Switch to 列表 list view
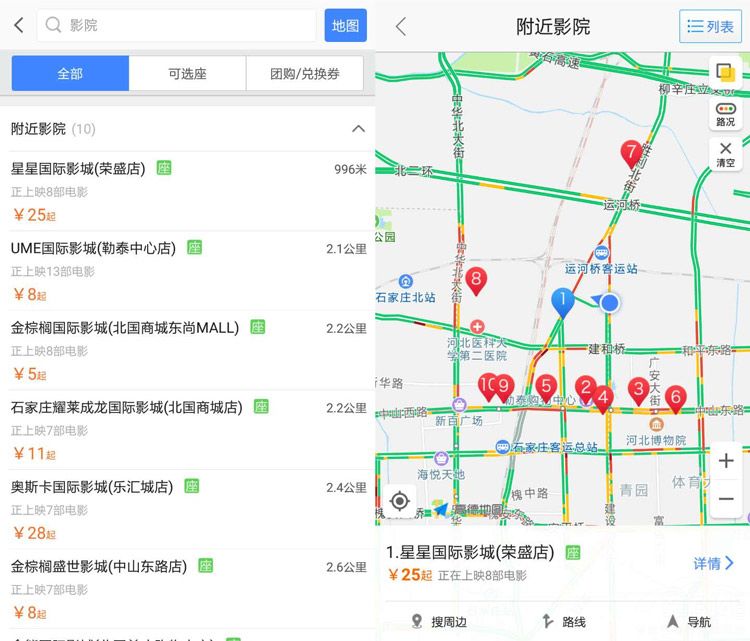 711,27
